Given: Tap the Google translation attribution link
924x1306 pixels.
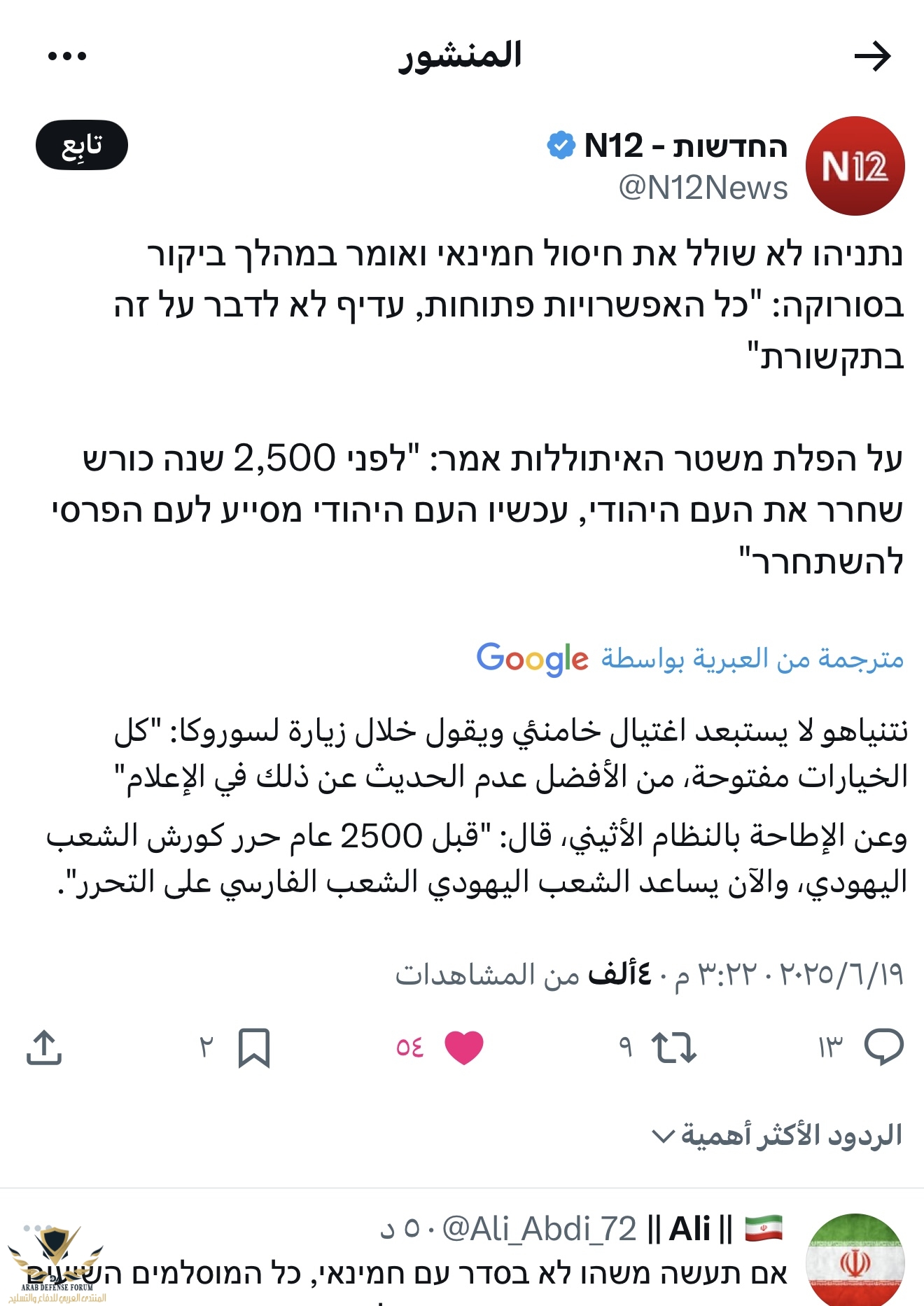Looking at the screenshot, I should [x=689, y=659].
